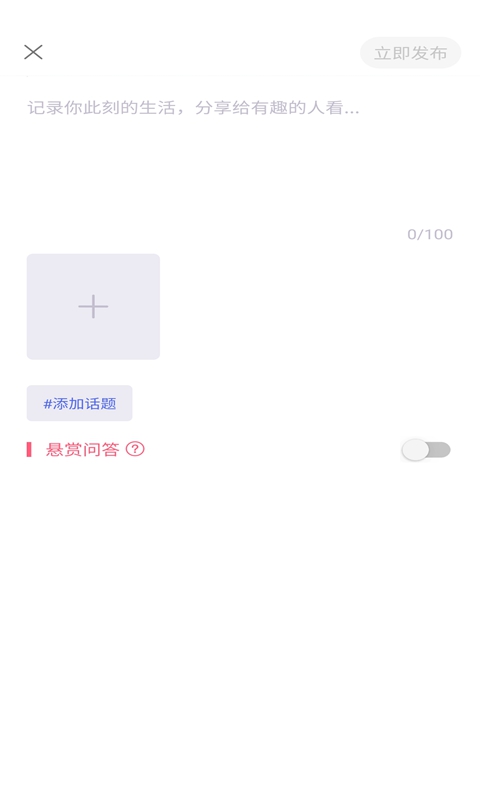Close the post composer
Screen dimensions: 480x800
coord(33,52)
